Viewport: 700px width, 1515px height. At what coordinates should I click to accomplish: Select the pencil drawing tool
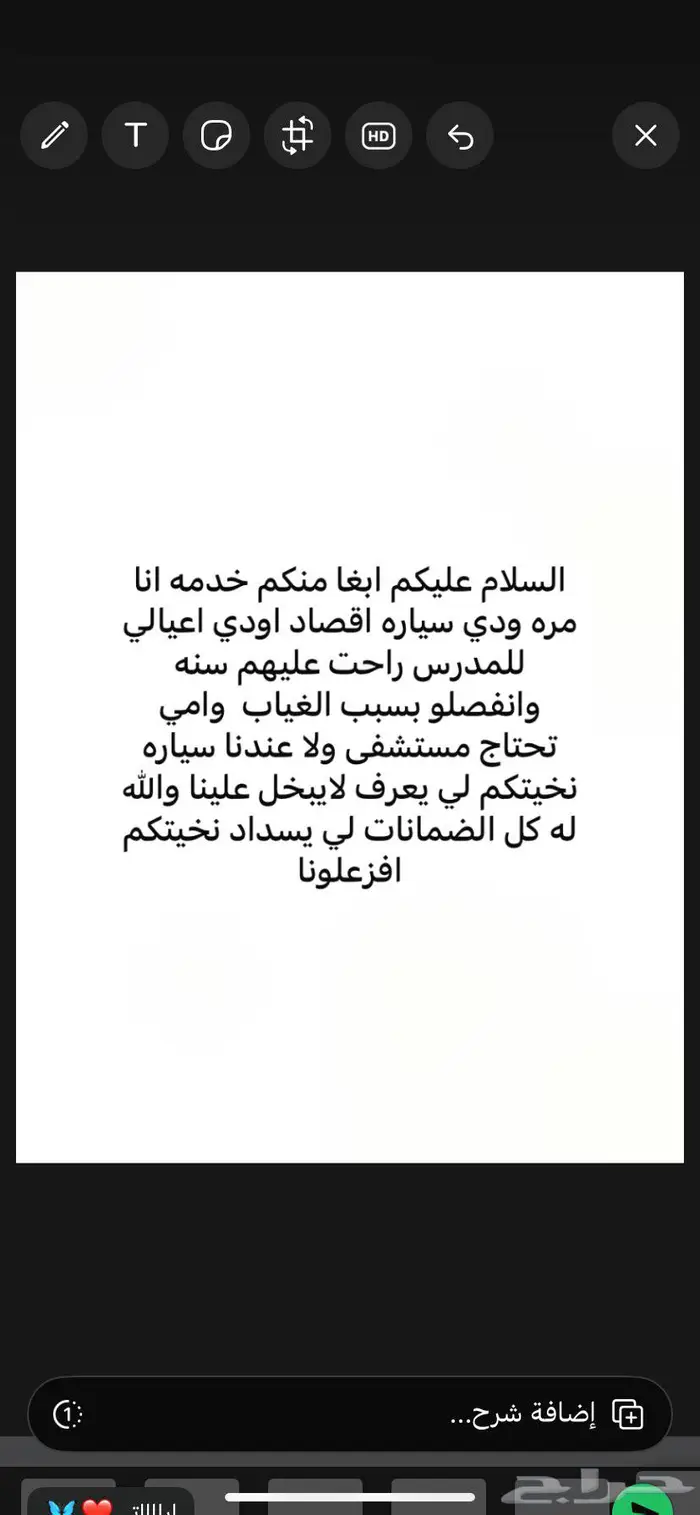[54, 135]
